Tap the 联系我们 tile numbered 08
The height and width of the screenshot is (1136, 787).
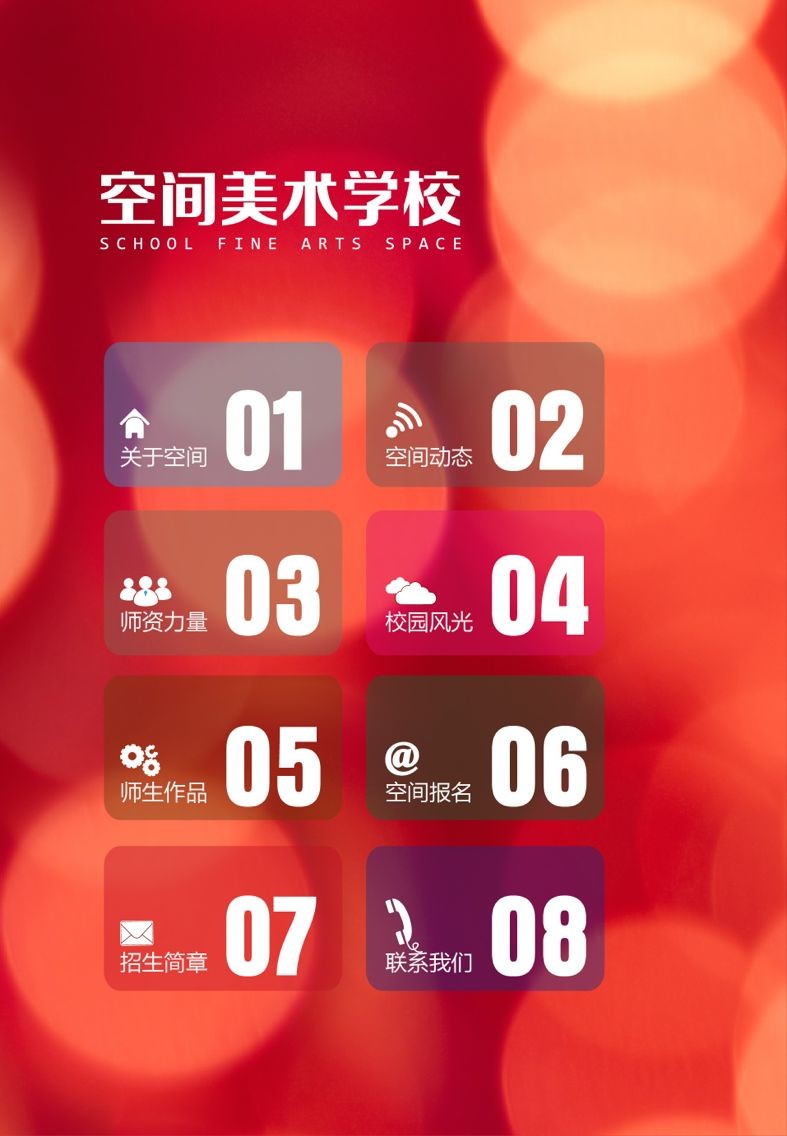485,918
